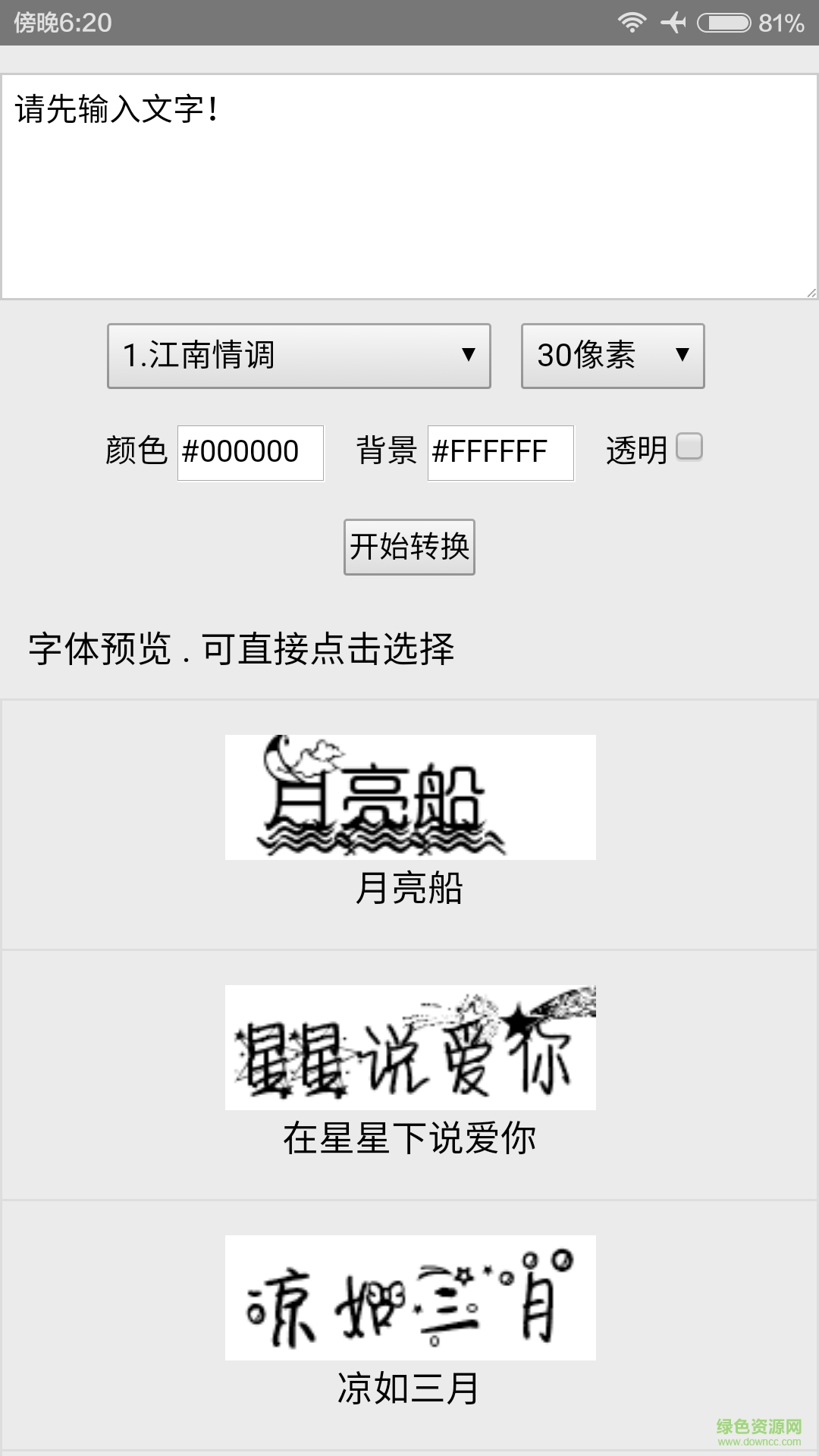Open the 30像素 font size dropdown
The width and height of the screenshot is (819, 1456).
coord(611,356)
